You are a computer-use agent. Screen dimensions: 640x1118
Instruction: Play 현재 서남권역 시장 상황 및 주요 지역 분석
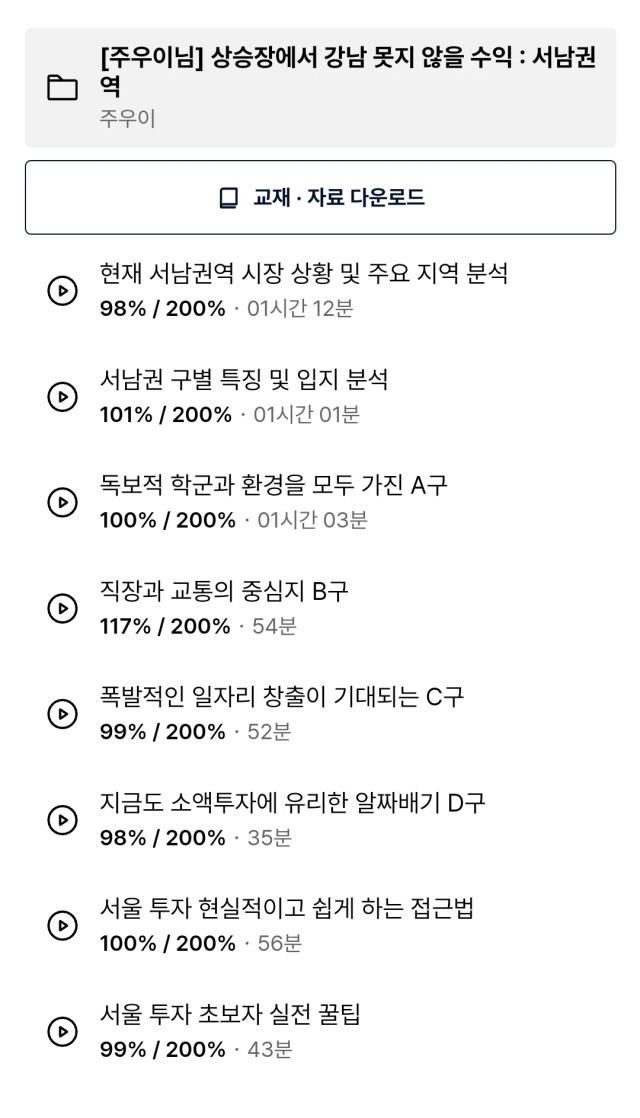tap(320, 290)
